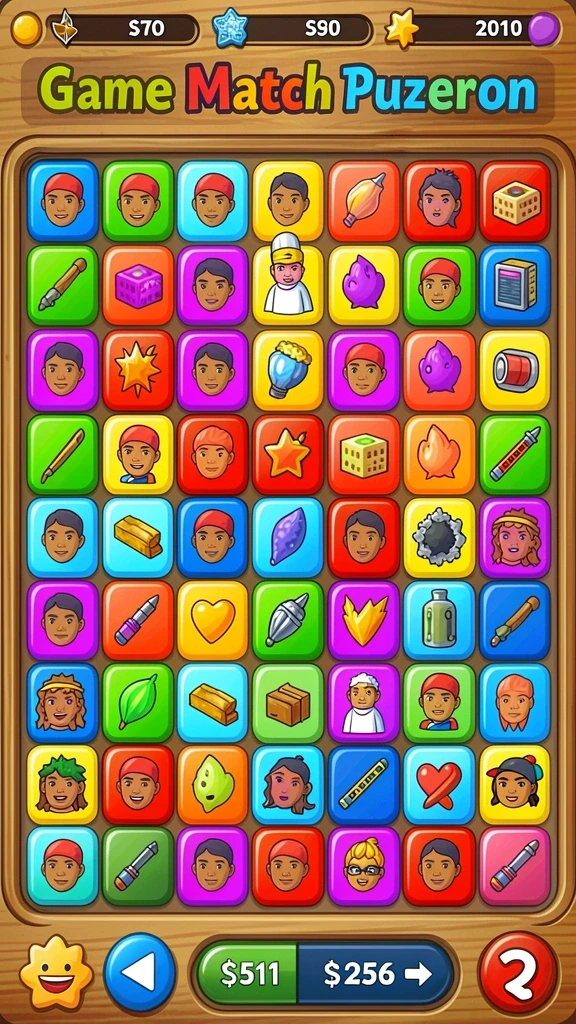The width and height of the screenshot is (576, 1024).
Task: Select the green $511 button
Action: point(249,974)
